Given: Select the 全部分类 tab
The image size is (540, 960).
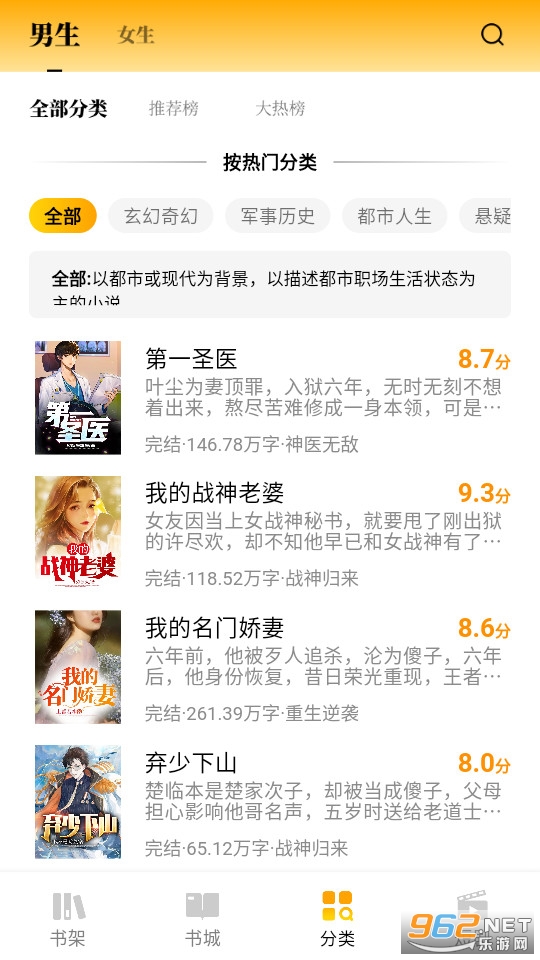Looking at the screenshot, I should (x=69, y=108).
